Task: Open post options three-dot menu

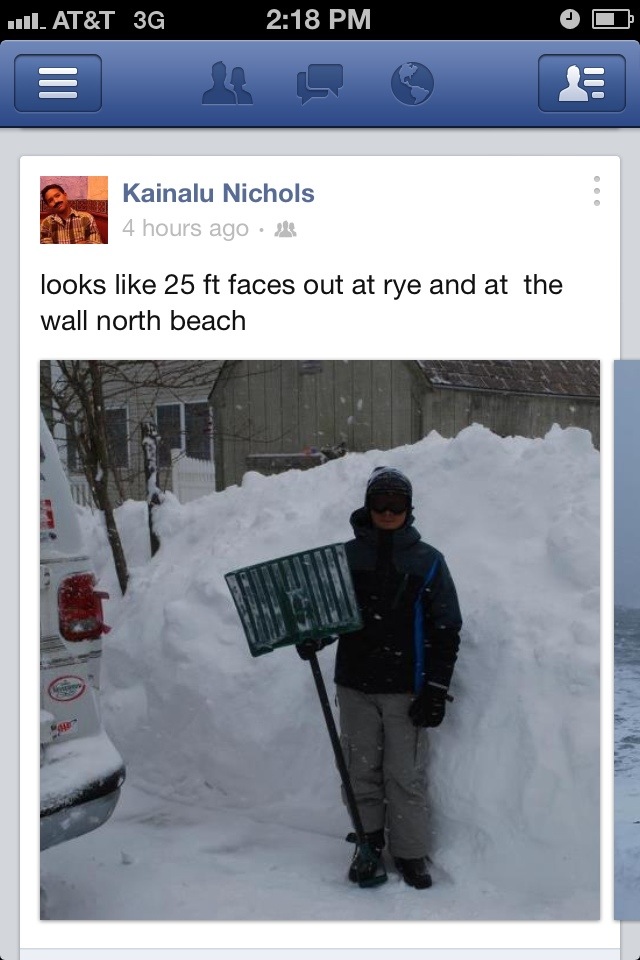Action: tap(596, 190)
